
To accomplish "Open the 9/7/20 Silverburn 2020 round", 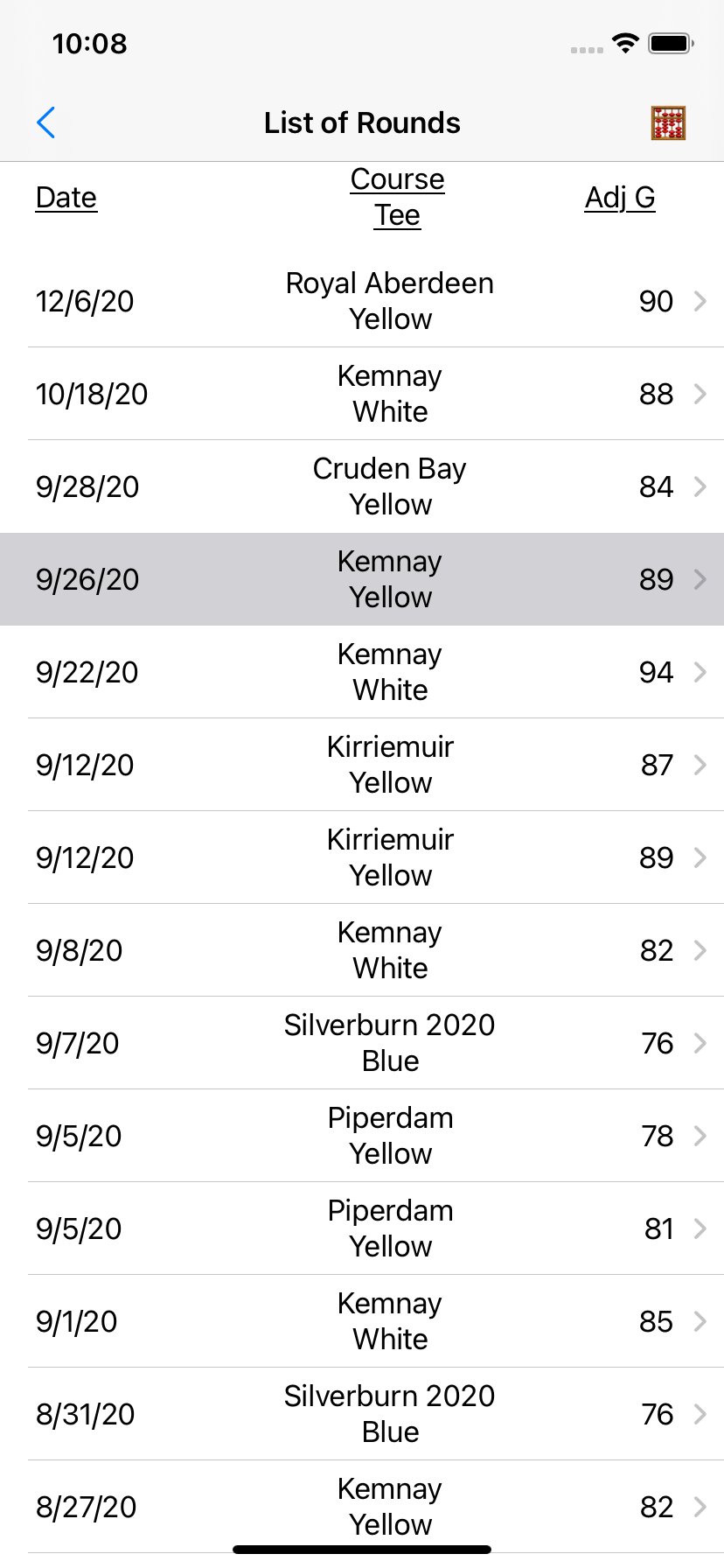I will (362, 1043).
